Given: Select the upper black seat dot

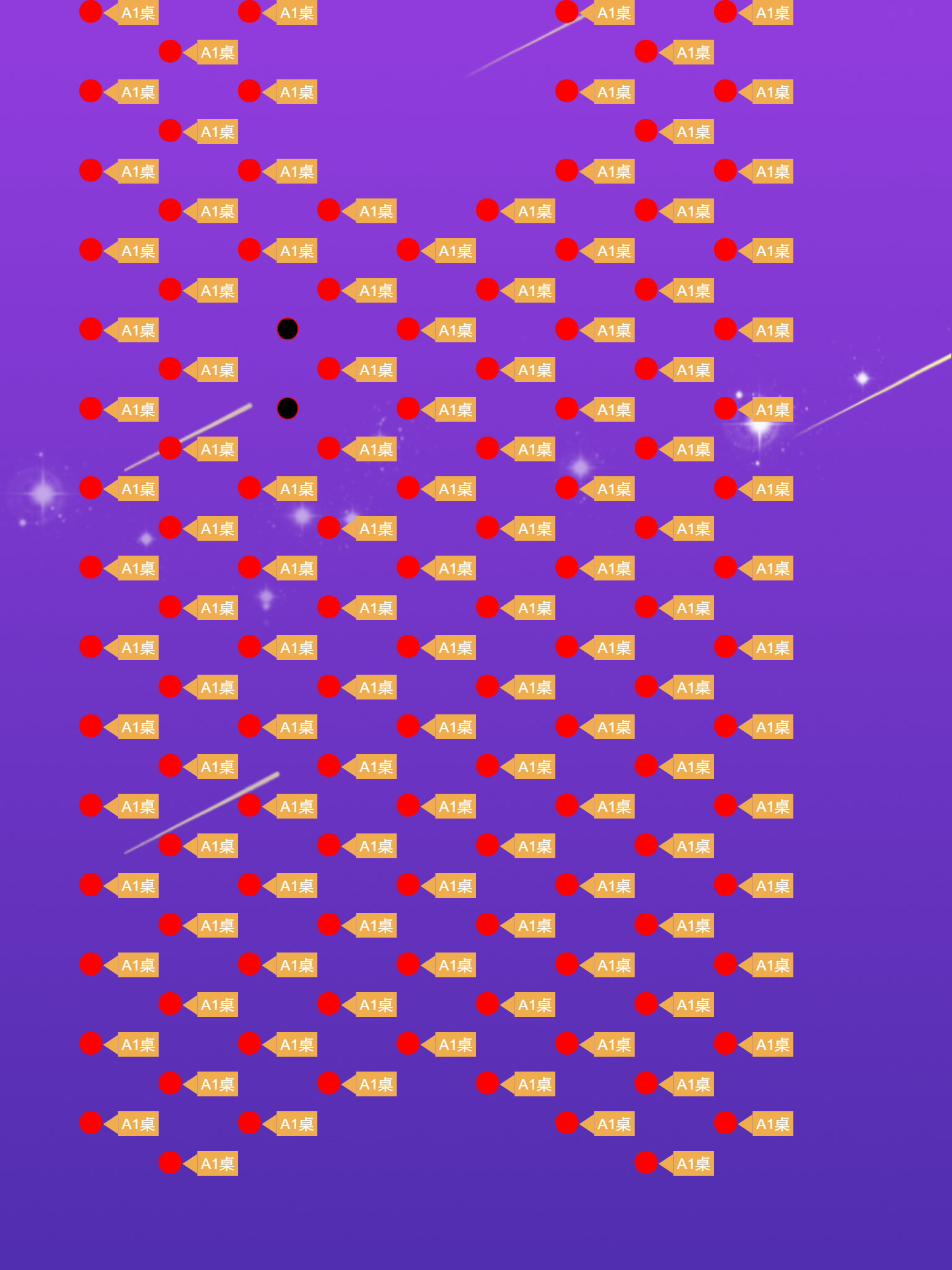Looking at the screenshot, I should (288, 329).
